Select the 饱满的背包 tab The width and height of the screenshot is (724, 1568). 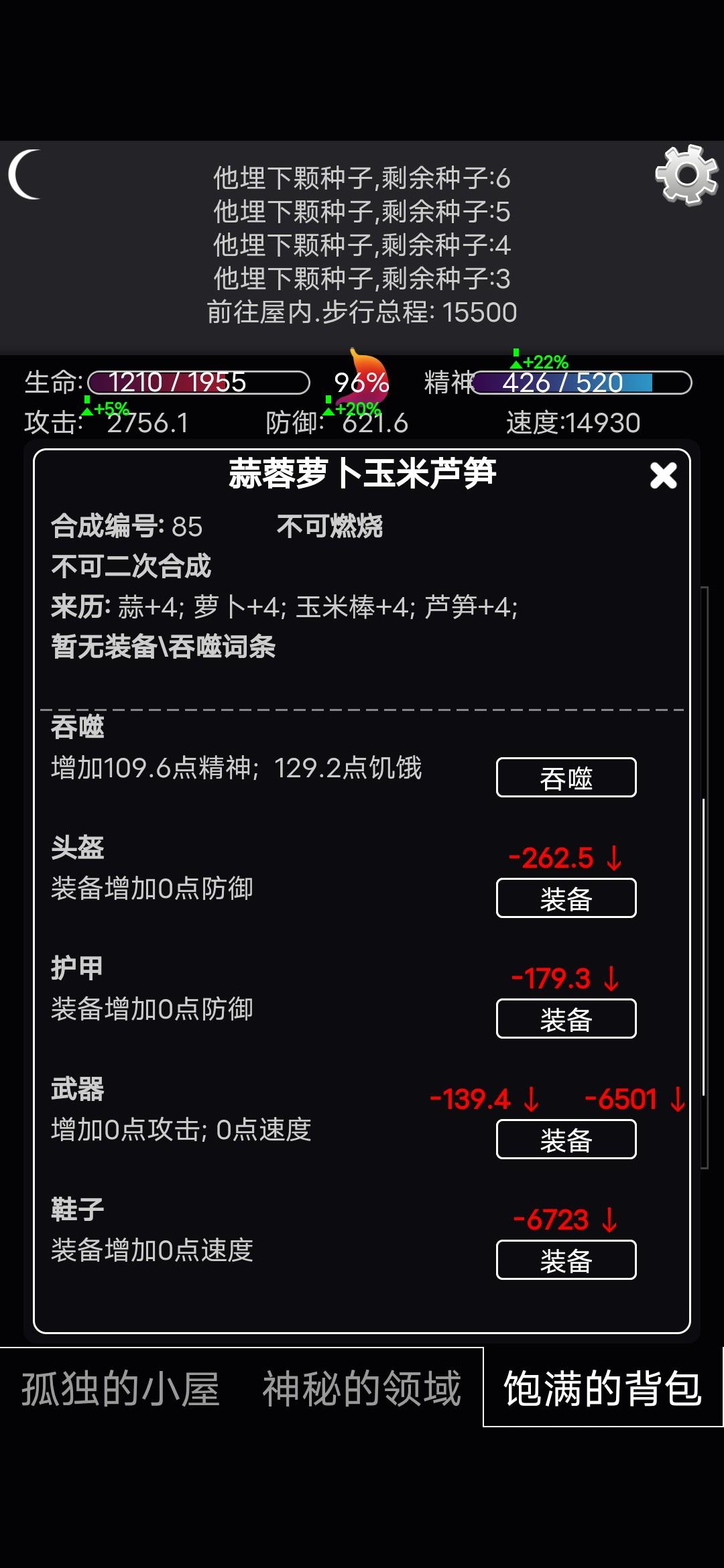603,1388
